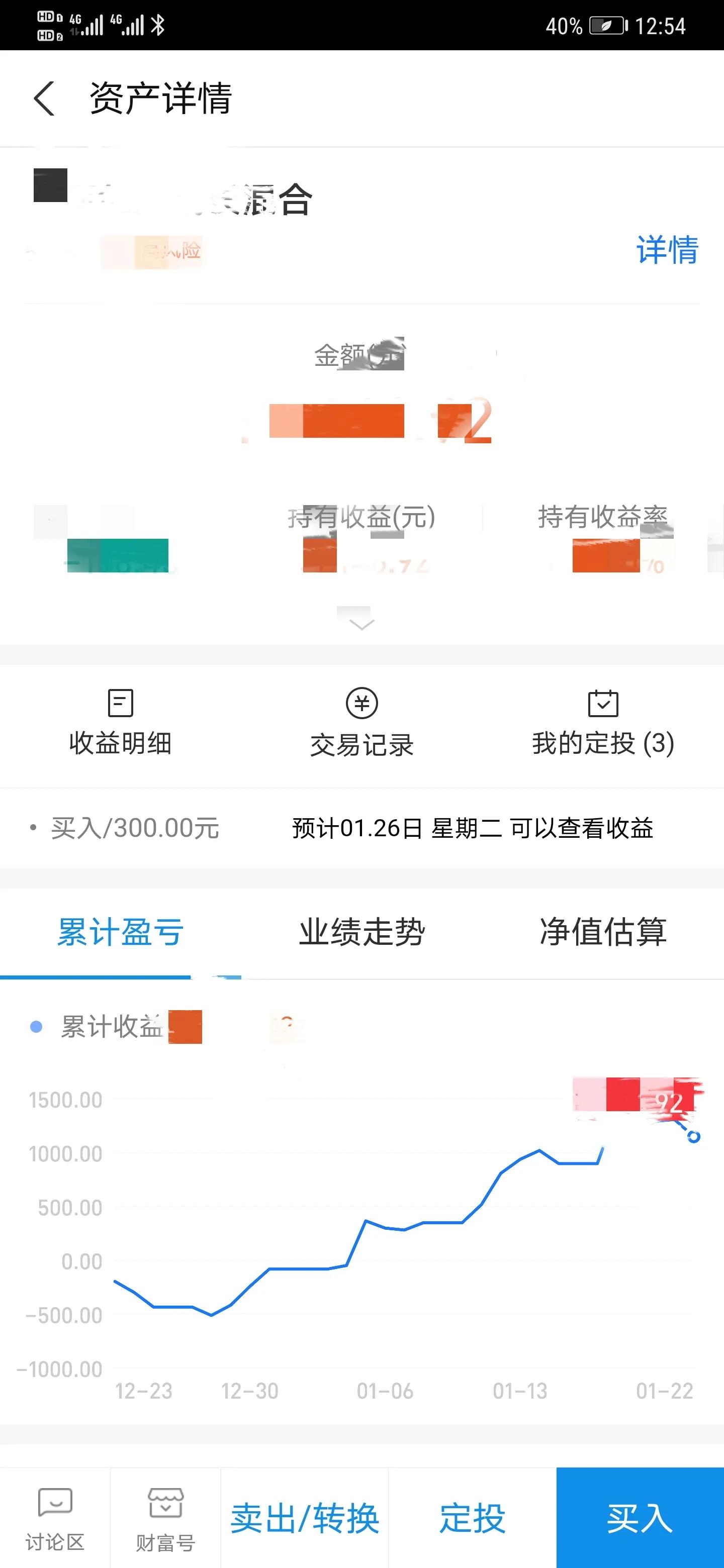Switch to the 净值估算 tab
This screenshot has width=724, height=1568.
pos(604,931)
